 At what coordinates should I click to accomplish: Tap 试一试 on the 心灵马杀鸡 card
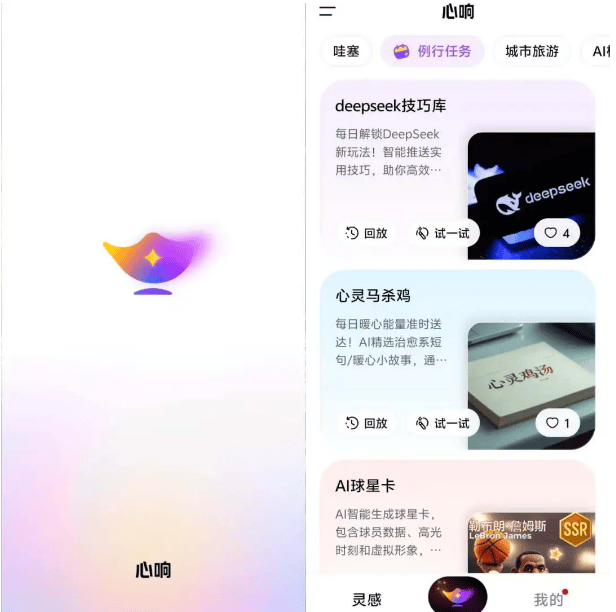coord(443,423)
